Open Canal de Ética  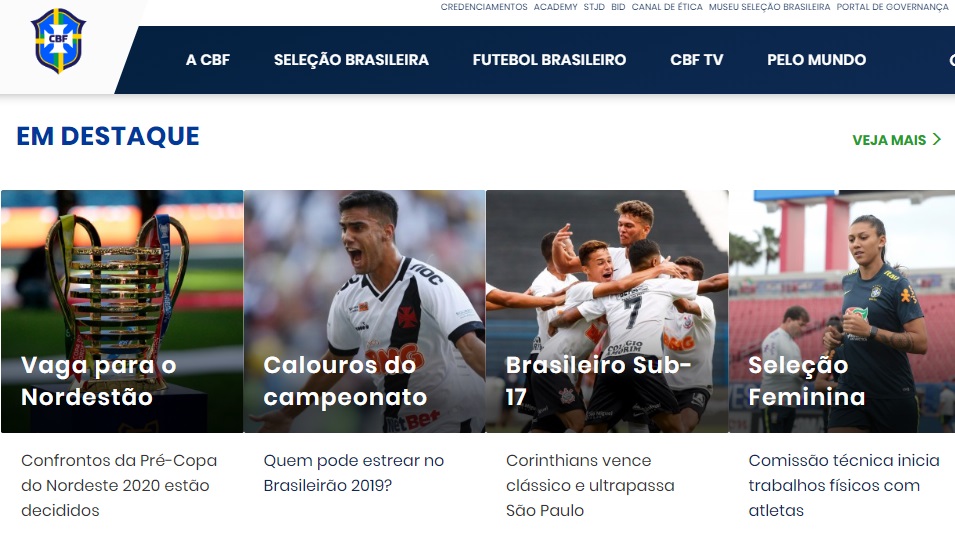667,7
